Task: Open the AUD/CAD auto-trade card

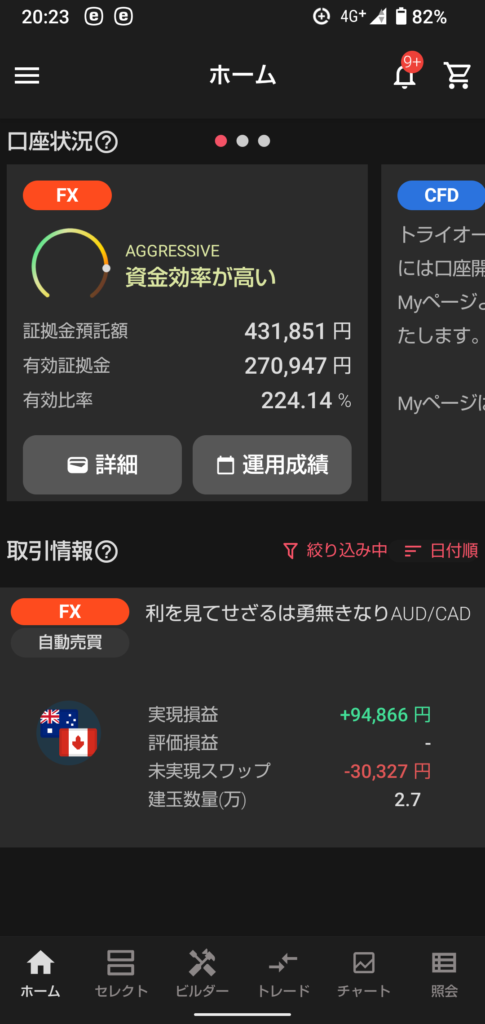Action: pos(242,717)
